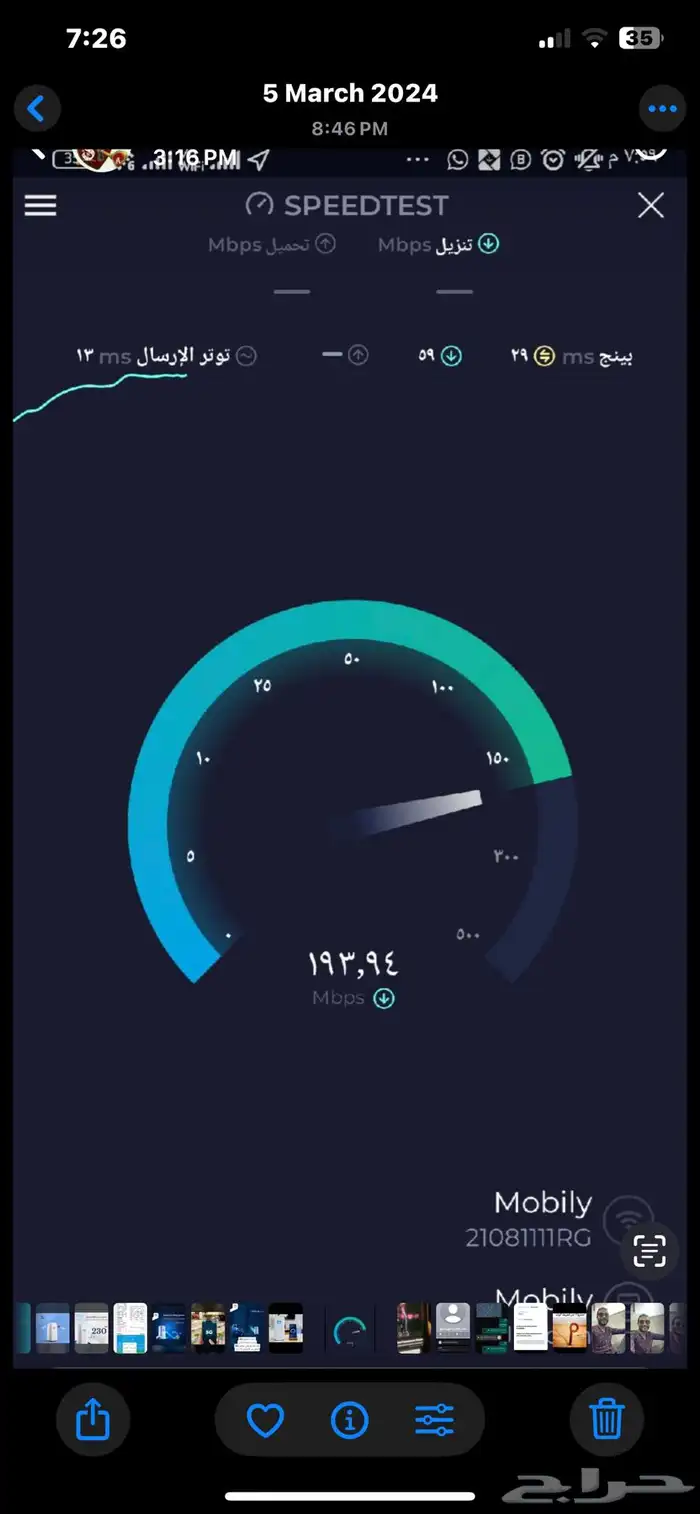
Task: Delete this photo with the trash icon
Action: (x=607, y=1418)
